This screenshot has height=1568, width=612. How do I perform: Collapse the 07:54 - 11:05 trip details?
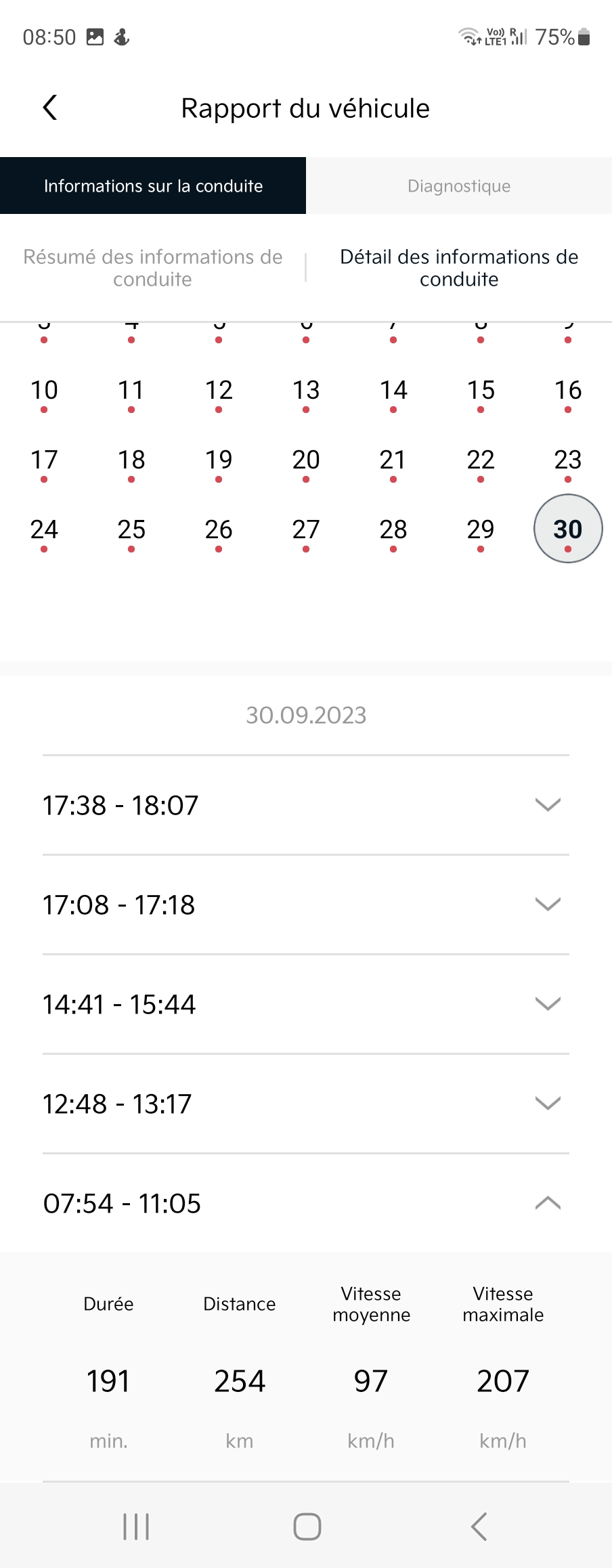click(x=547, y=1203)
